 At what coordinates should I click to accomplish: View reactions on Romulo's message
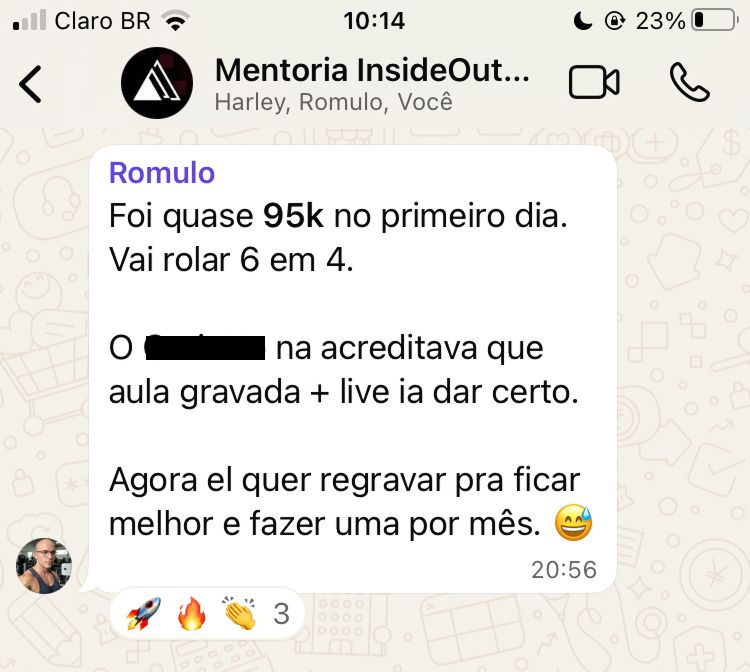click(208, 613)
